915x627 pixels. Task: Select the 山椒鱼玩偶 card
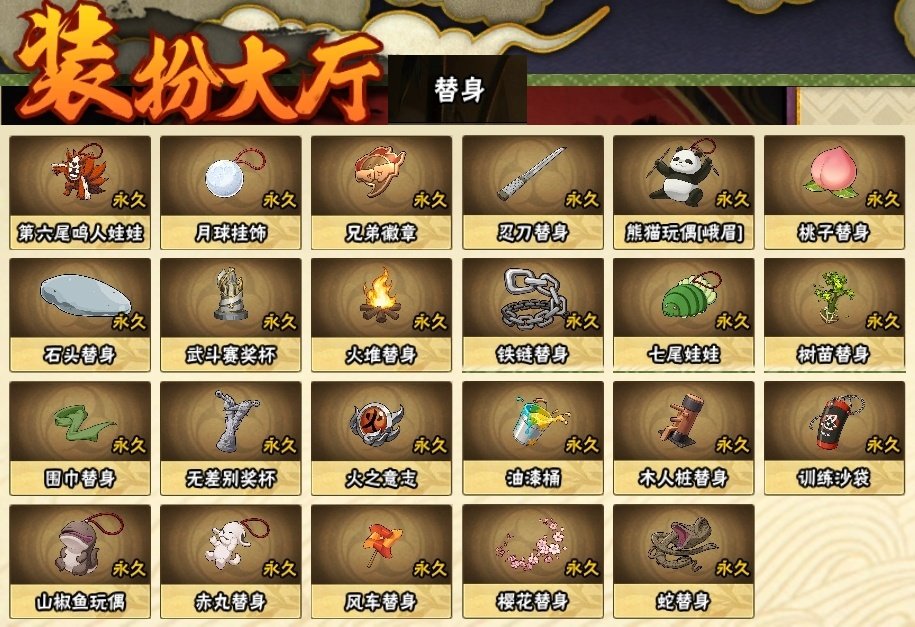(x=80, y=560)
